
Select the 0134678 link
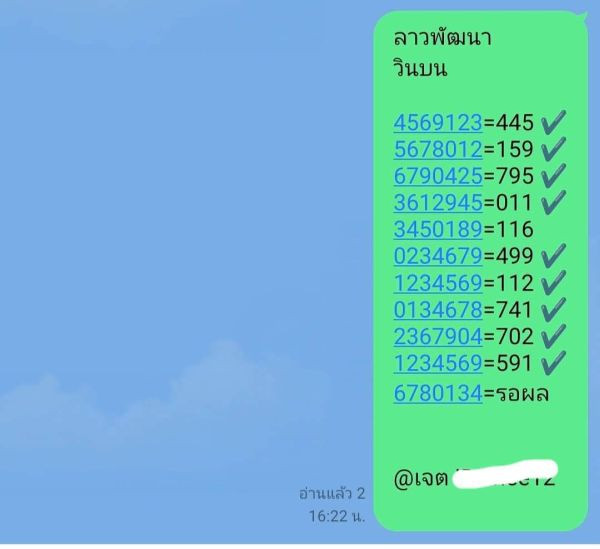pyautogui.click(x=438, y=309)
